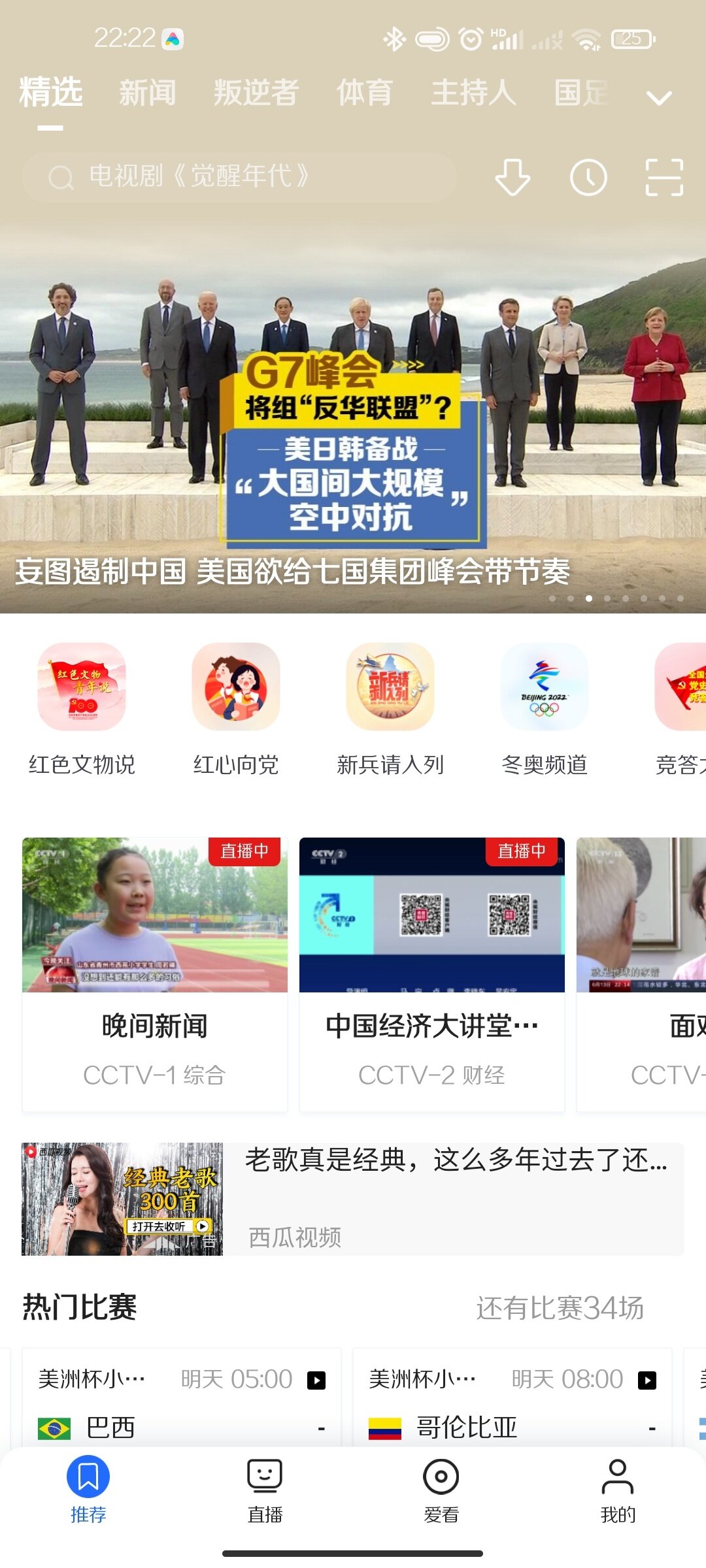706x1568 pixels.
Task: Switch to the 叛逆者 tab
Action: tap(256, 93)
